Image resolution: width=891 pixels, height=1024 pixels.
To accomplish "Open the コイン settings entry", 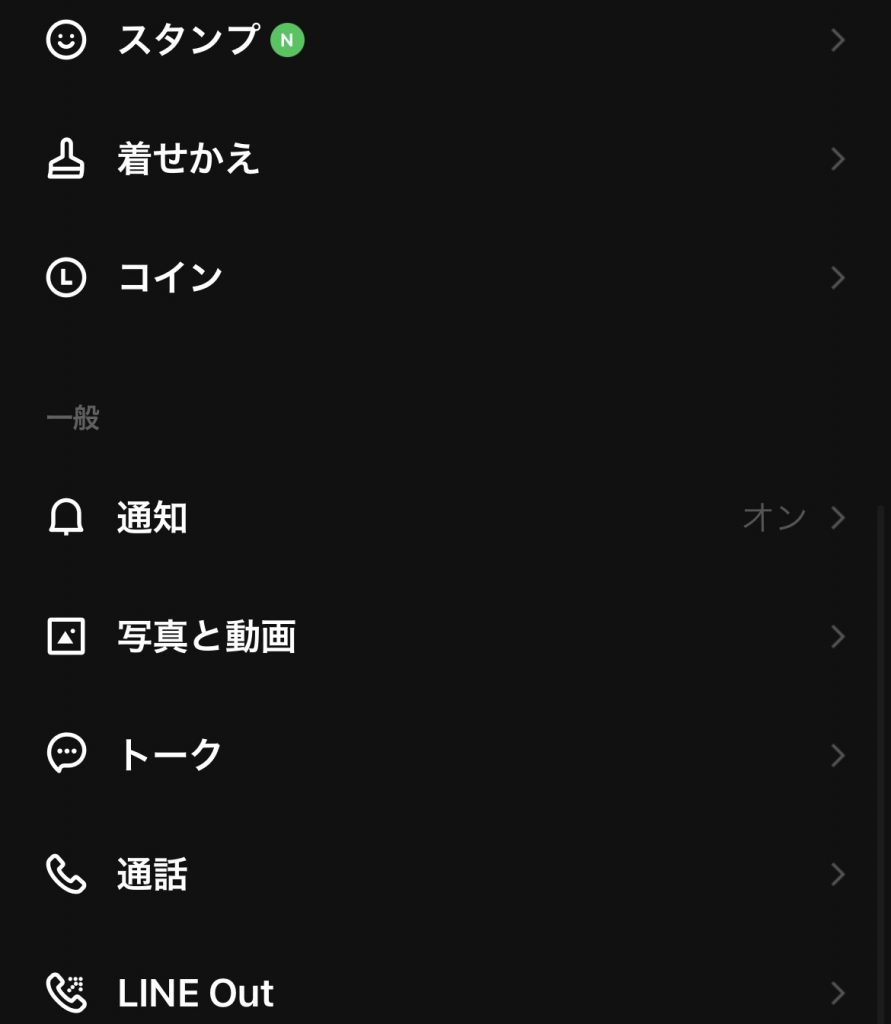I will 170,277.
